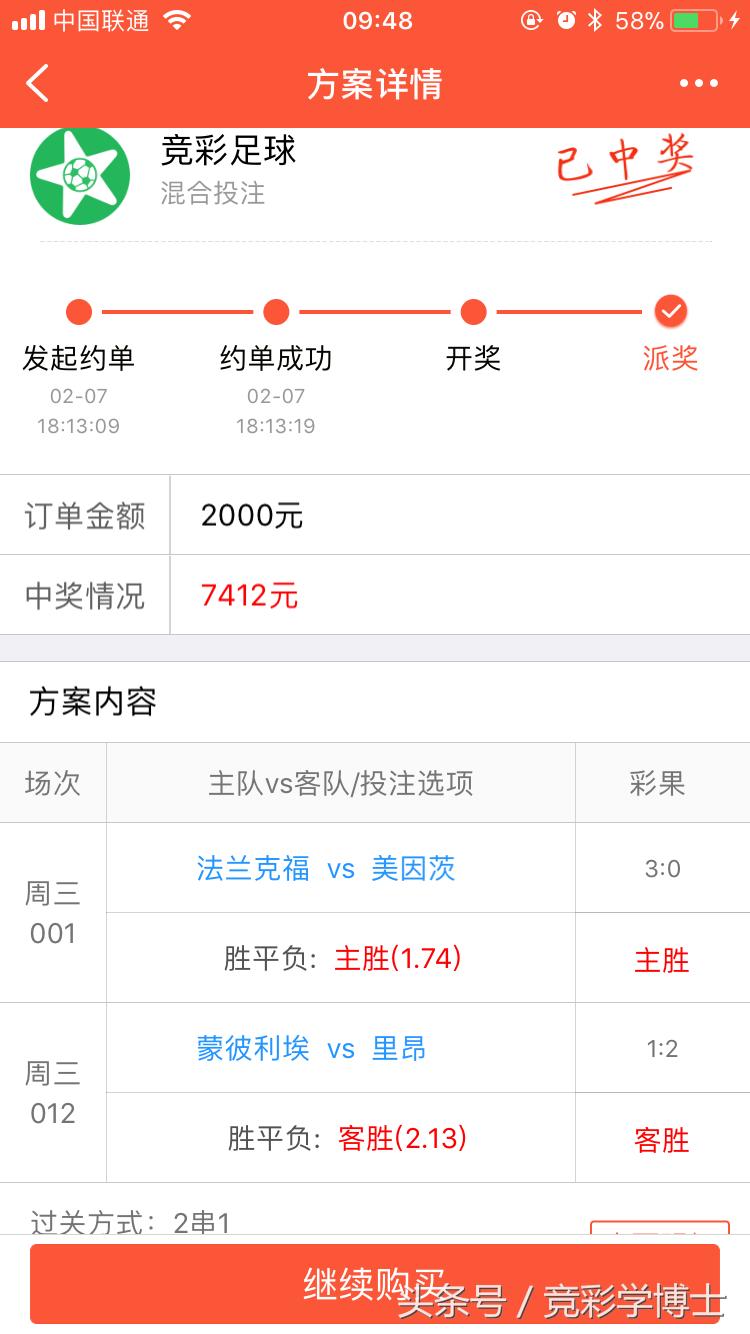Select the 方案详情 title bar

pyautogui.click(x=374, y=83)
